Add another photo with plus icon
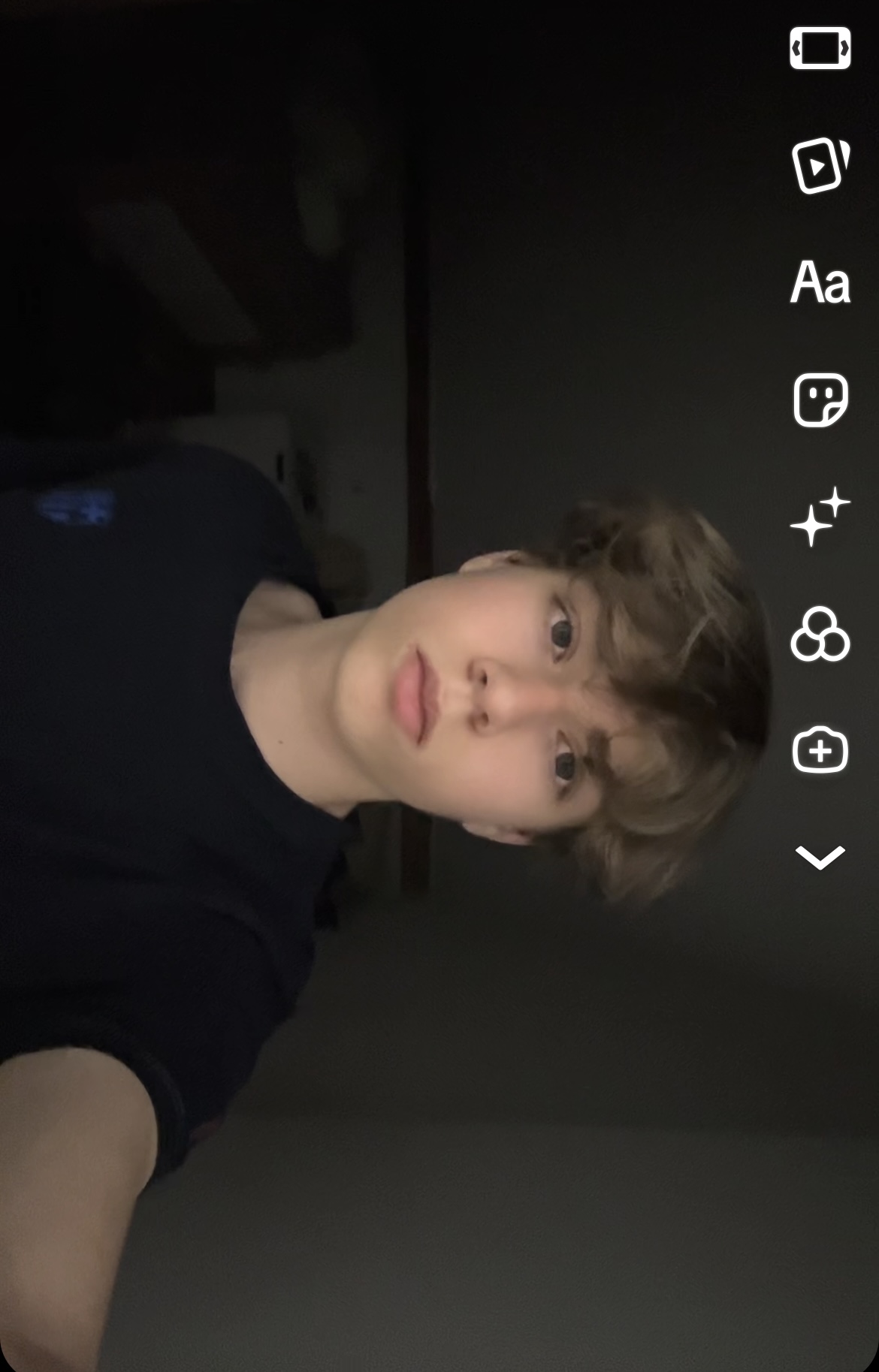Screen dimensions: 879x1372 coord(820,750)
